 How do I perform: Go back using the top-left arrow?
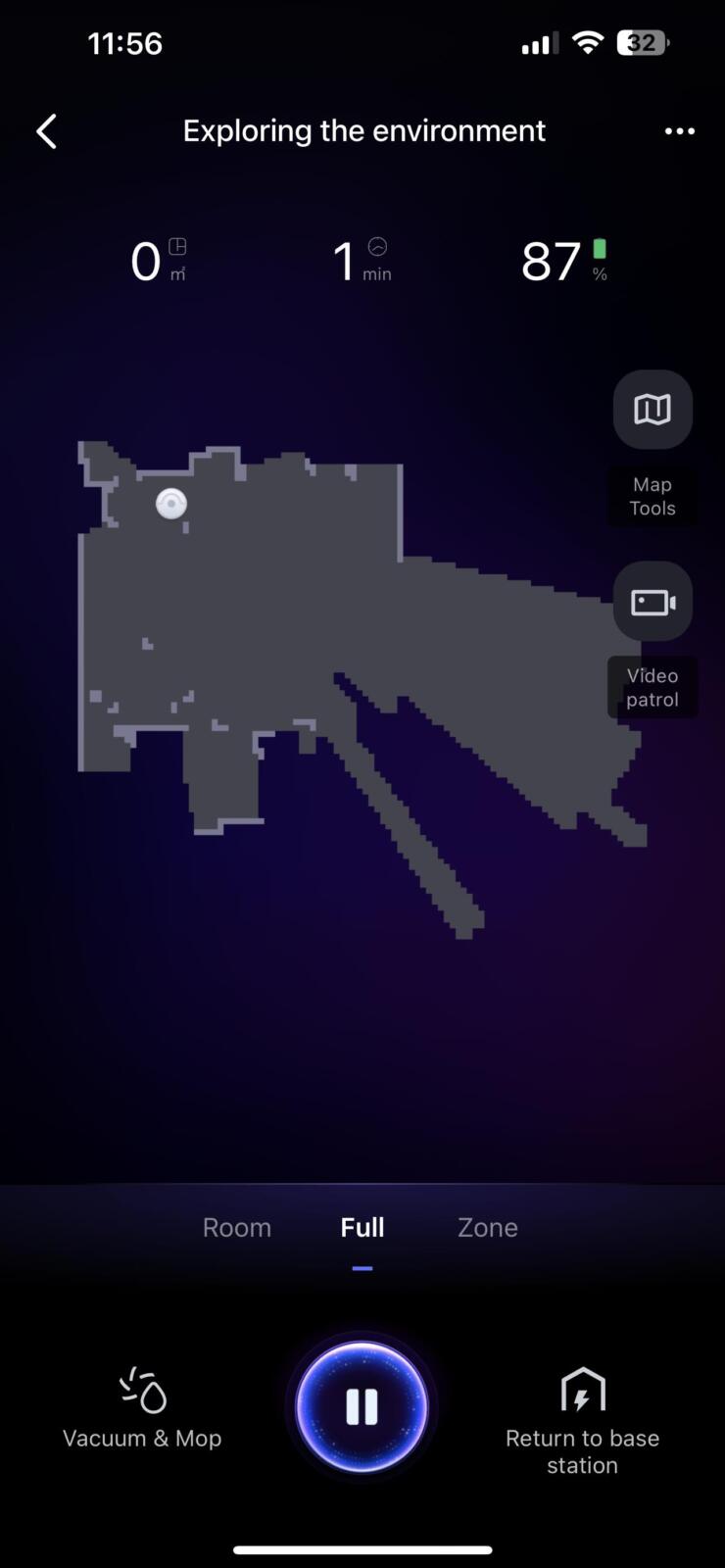[x=46, y=131]
